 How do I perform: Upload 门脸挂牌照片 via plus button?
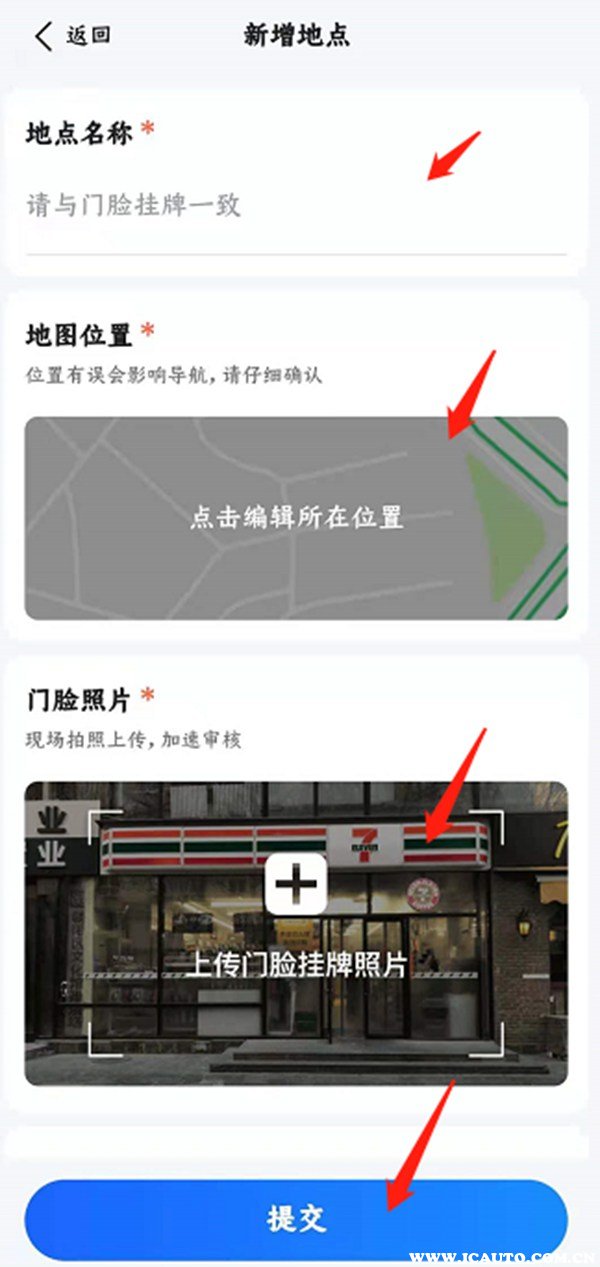coord(296,884)
